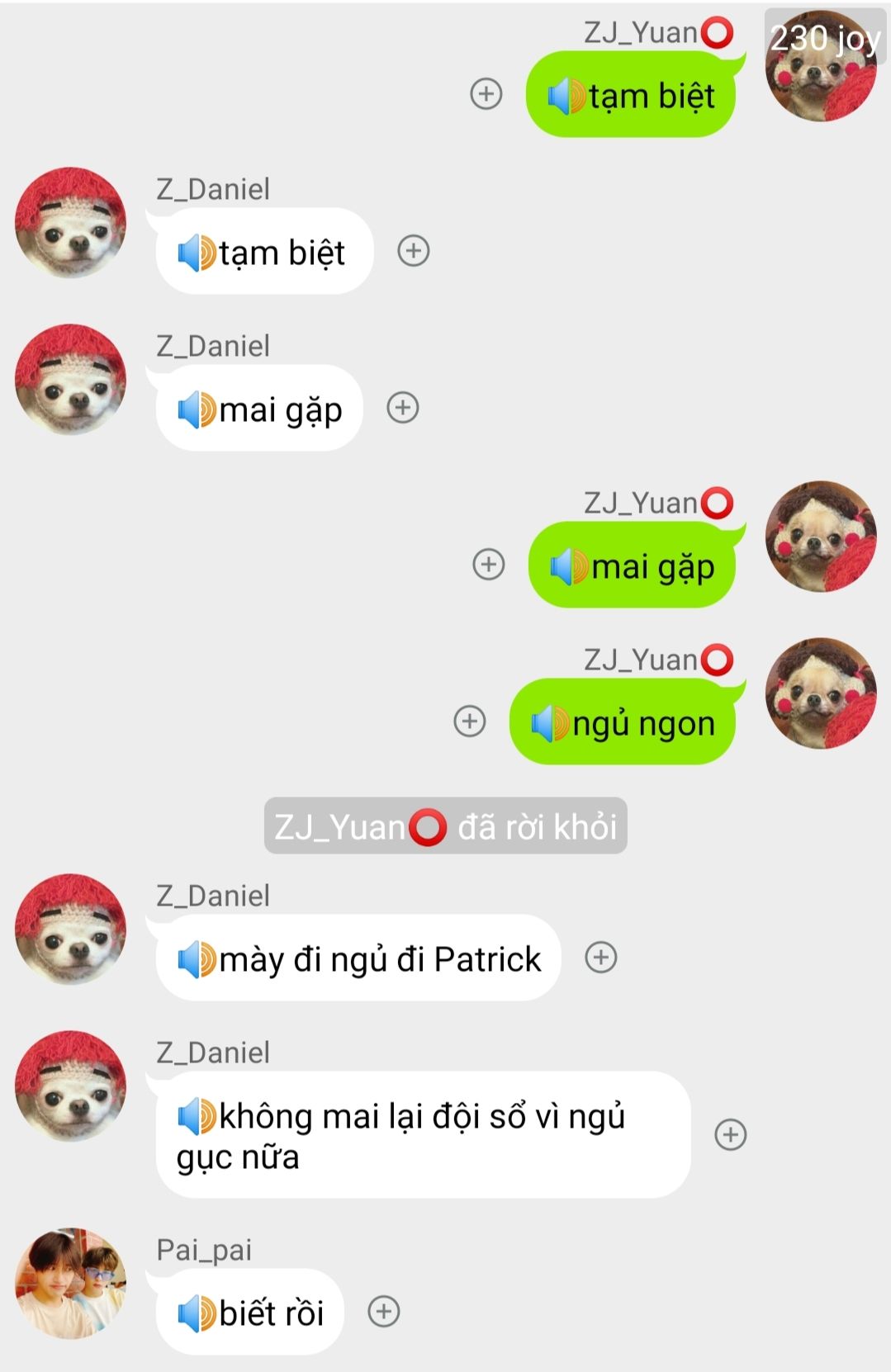The image size is (891, 1372).
Task: Play audio of "ngủ ngon" message
Action: (x=550, y=723)
